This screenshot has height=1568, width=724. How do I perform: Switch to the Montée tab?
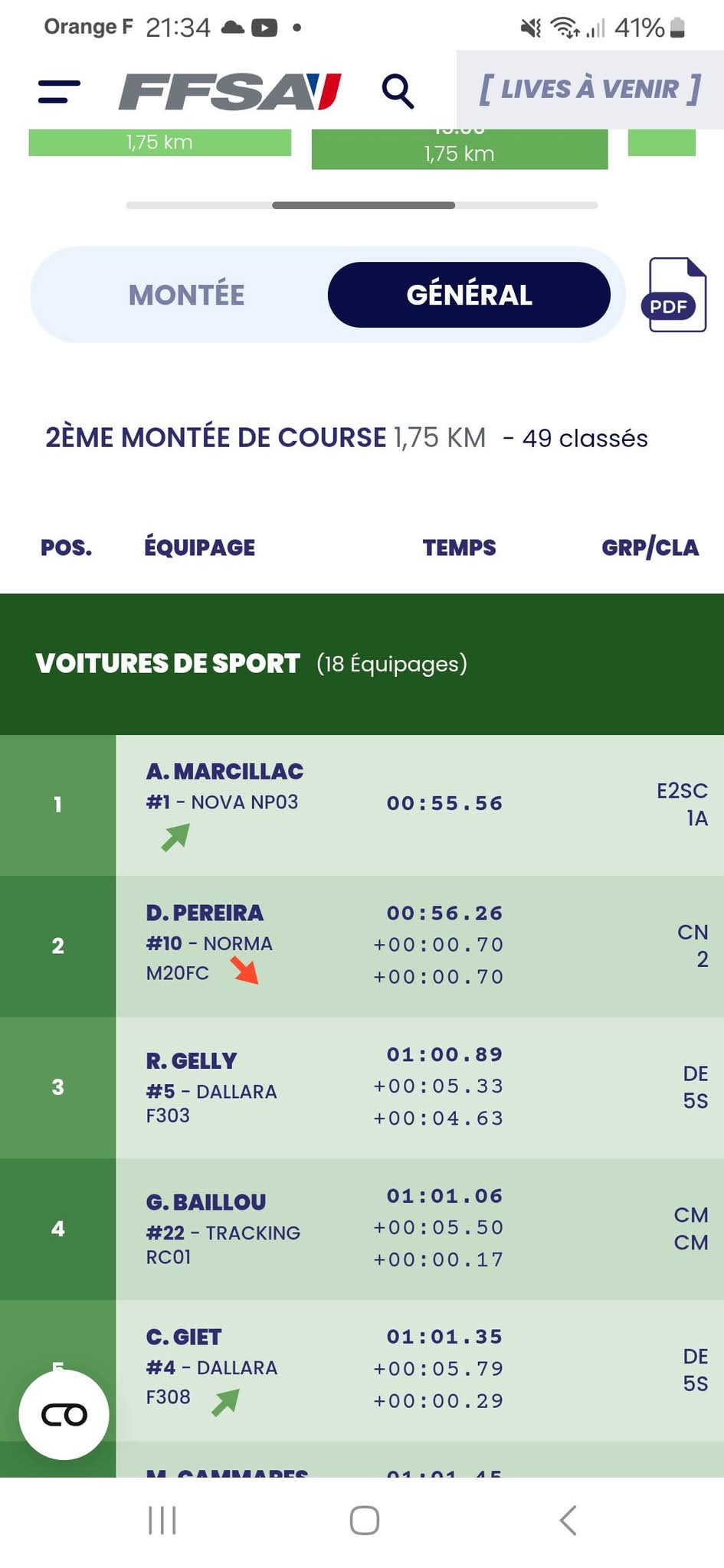(186, 295)
